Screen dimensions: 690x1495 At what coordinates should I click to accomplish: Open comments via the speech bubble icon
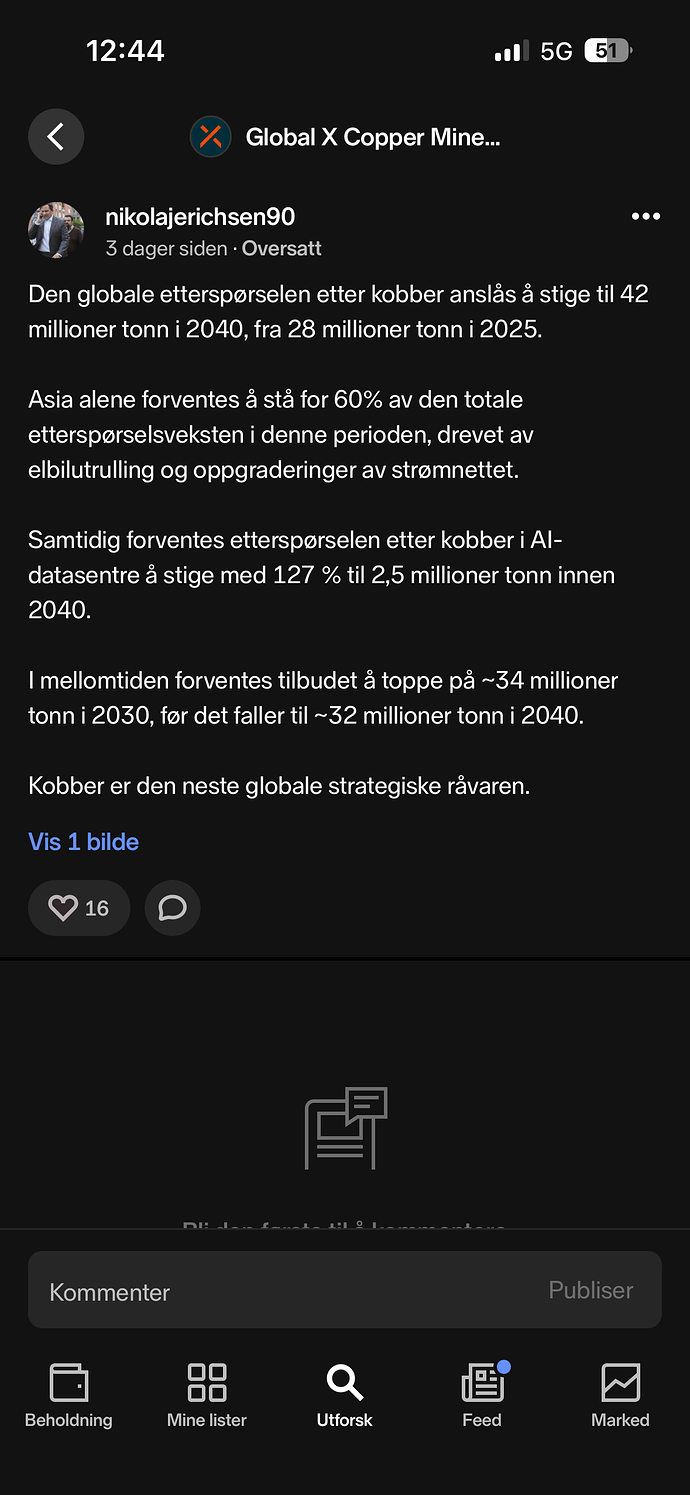coord(173,908)
